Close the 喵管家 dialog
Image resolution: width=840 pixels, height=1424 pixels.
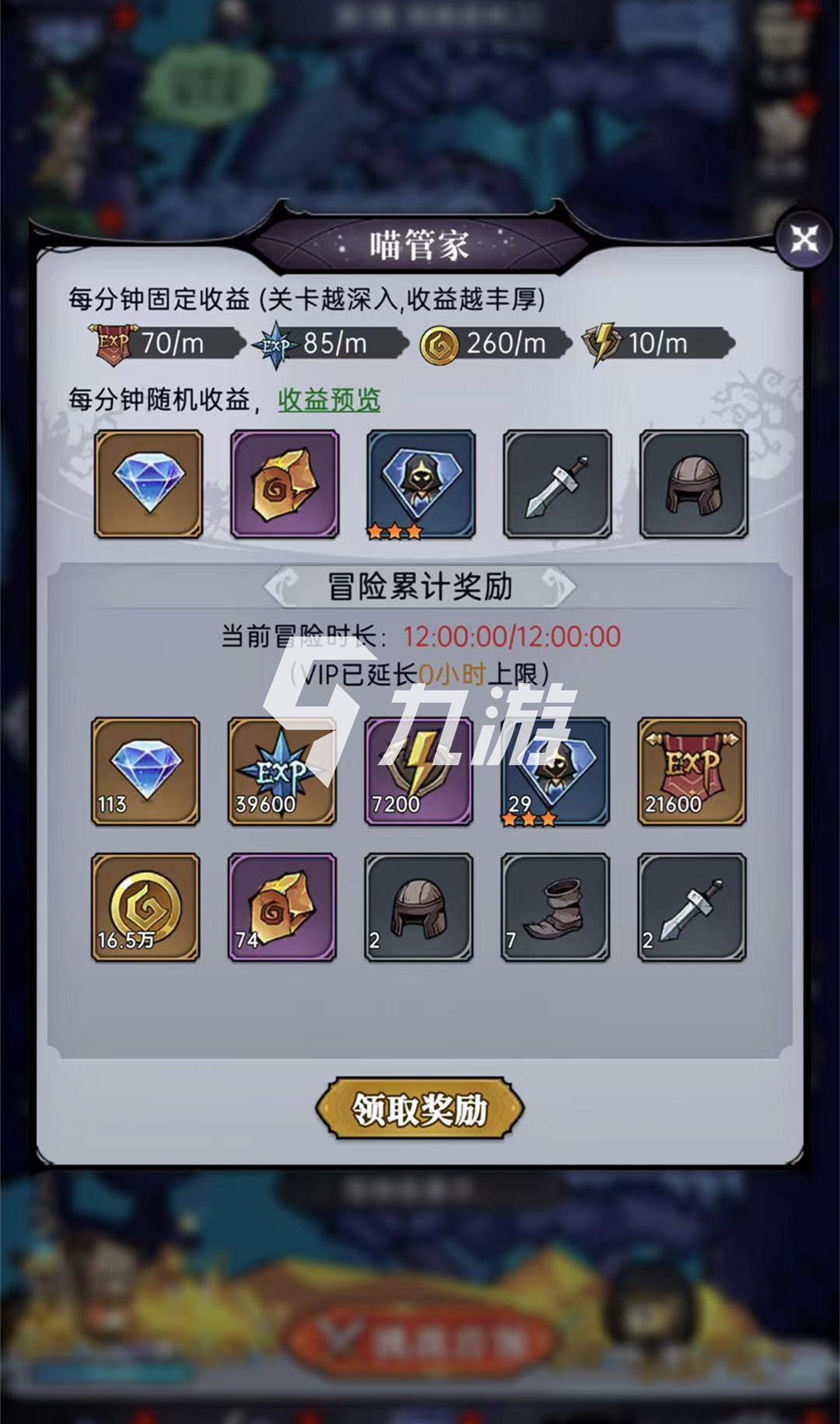click(x=804, y=239)
